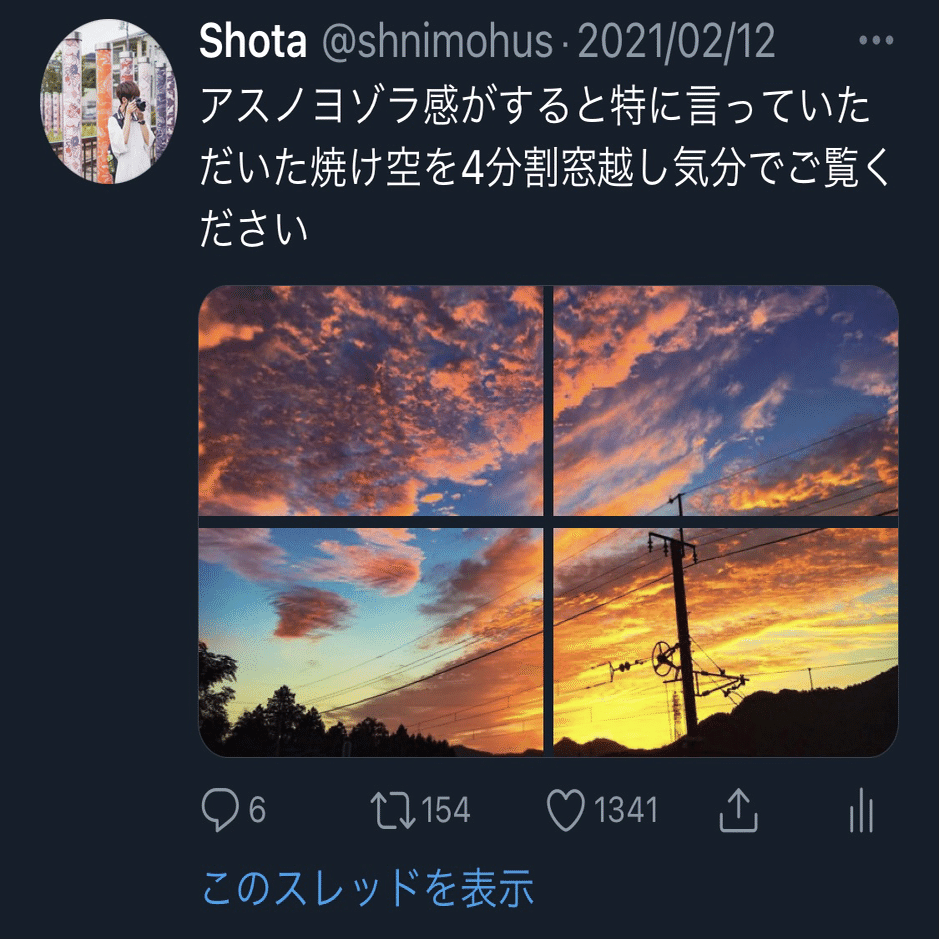This screenshot has height=939, width=939.
Task: Share this tweet
Action: (739, 812)
